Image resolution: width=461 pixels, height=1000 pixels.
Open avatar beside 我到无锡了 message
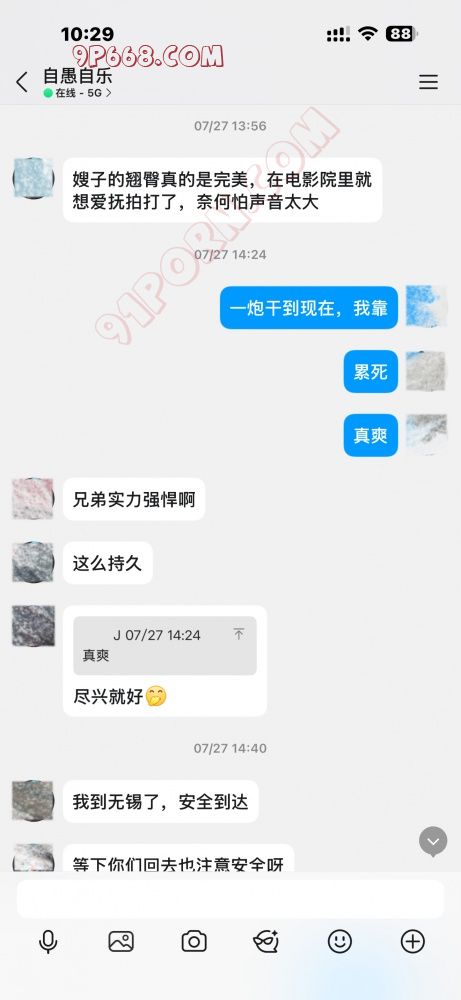coord(33,800)
